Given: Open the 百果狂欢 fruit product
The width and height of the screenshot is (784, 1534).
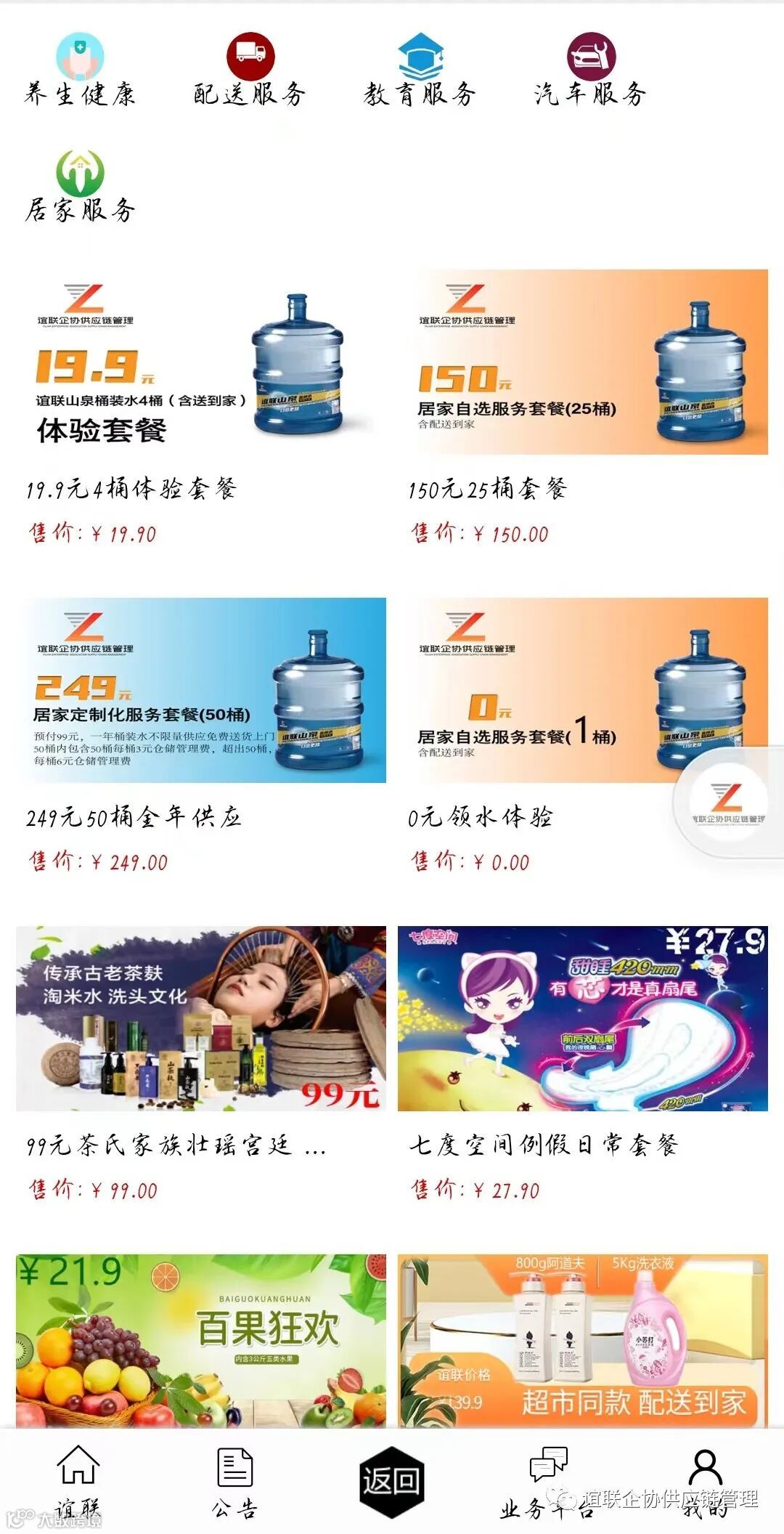Looking at the screenshot, I should [x=201, y=1338].
